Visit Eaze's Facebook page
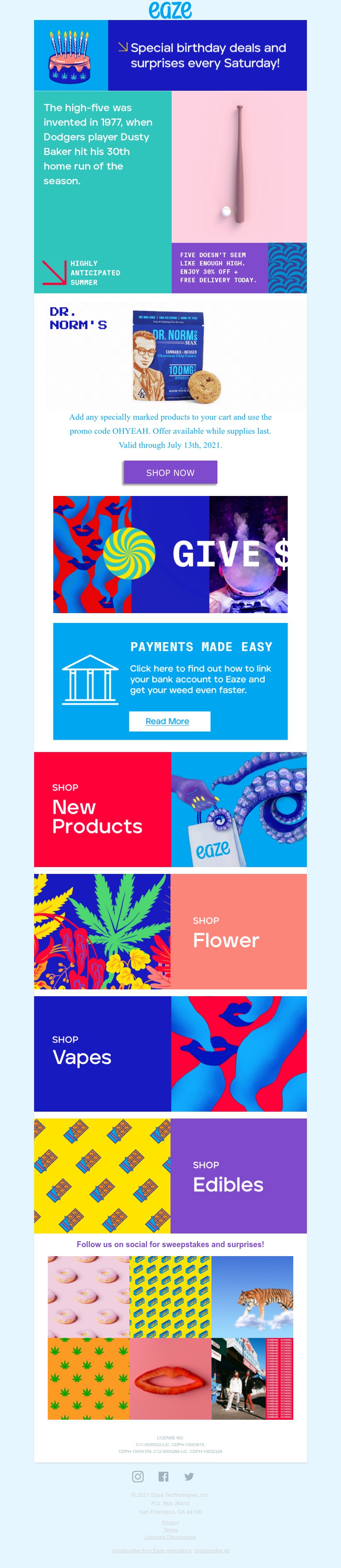This screenshot has width=341, height=1568. (x=163, y=1476)
